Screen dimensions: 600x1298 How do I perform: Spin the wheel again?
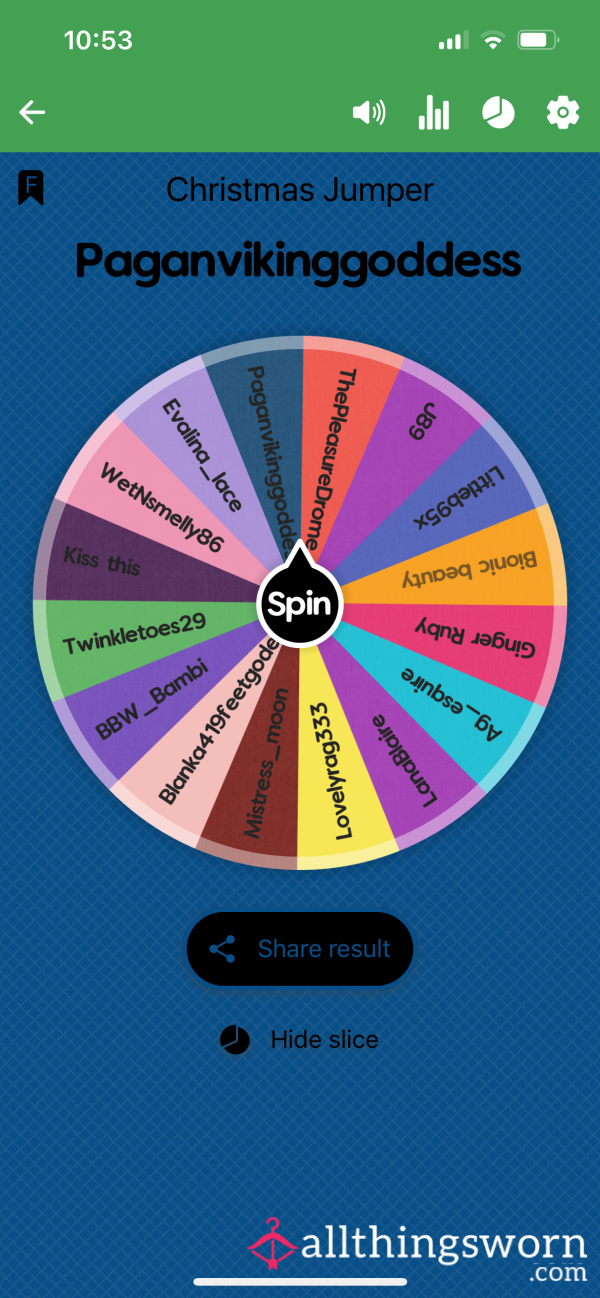pos(300,604)
